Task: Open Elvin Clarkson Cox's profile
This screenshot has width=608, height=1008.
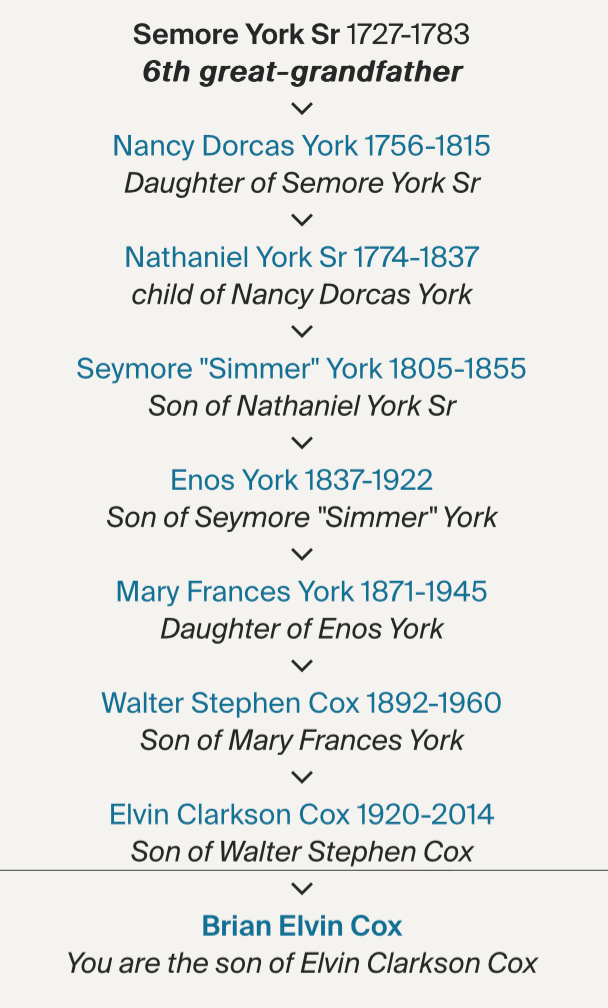Action: 301,814
